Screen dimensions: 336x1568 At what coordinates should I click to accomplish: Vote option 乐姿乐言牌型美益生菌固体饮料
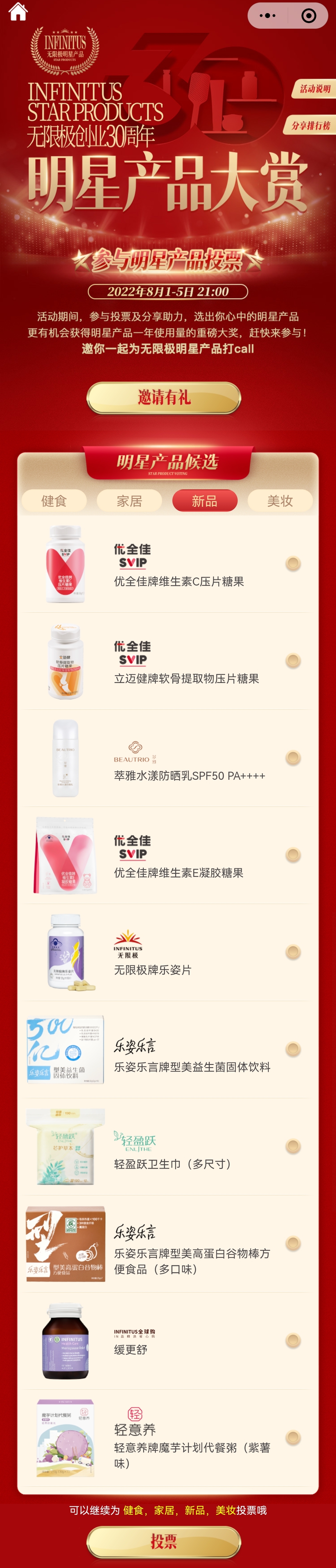[293, 1049]
